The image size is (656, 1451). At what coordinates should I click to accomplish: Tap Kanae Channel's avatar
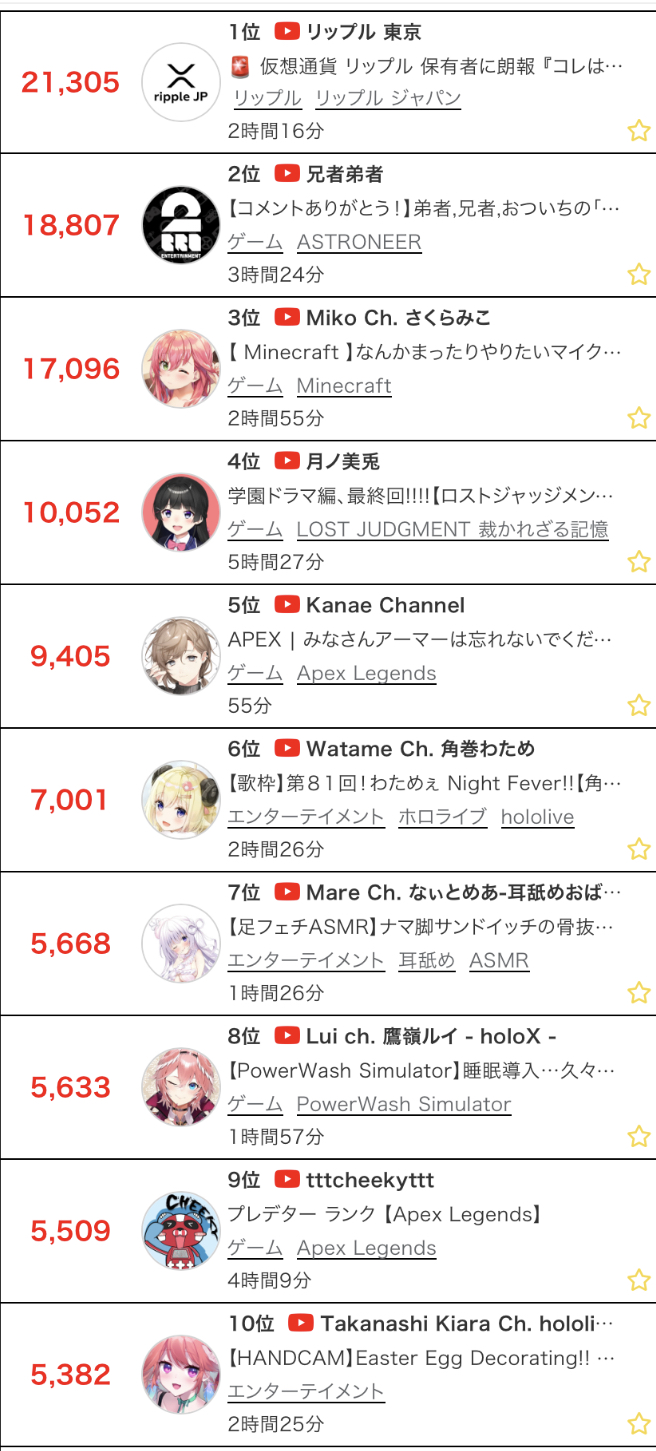181,656
